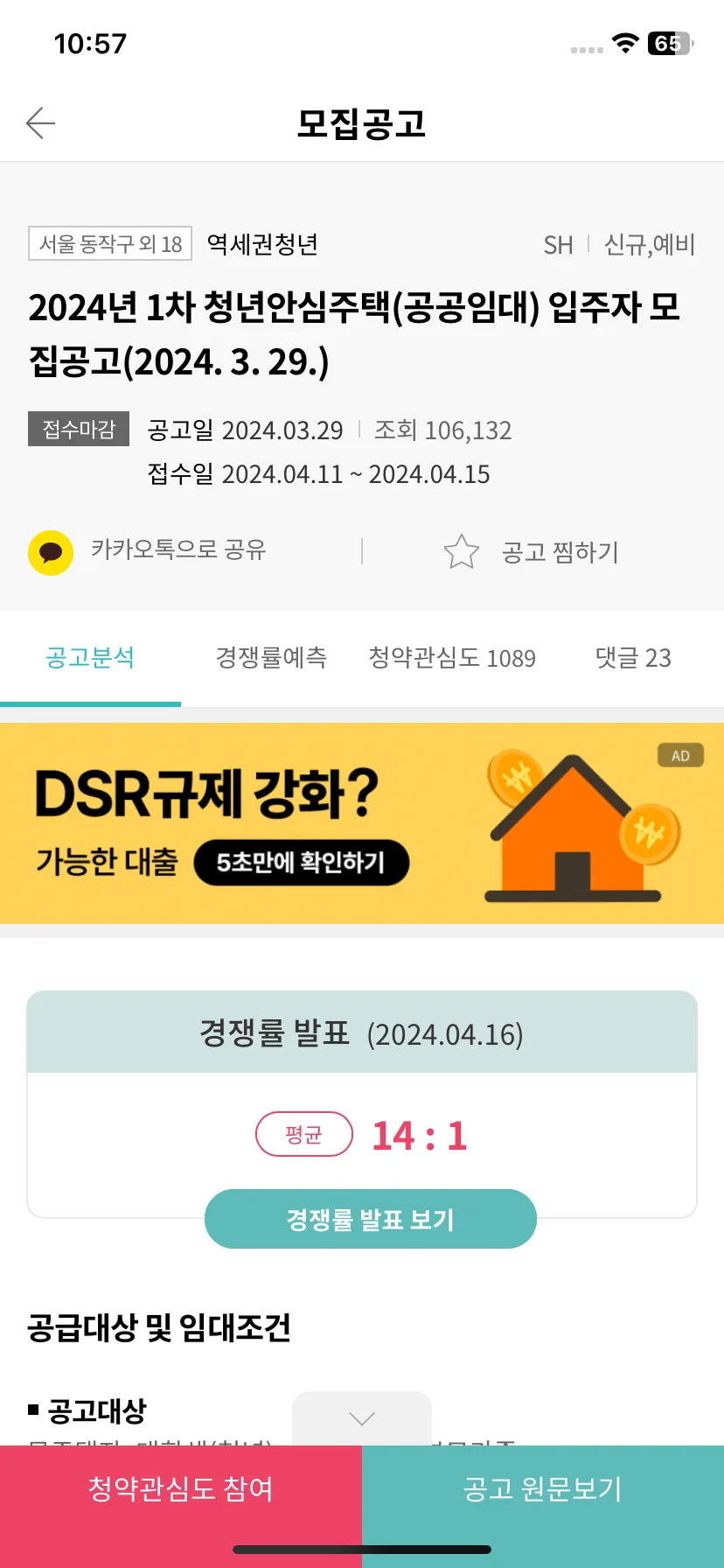This screenshot has width=724, height=1568.
Task: Switch to the 공고분석 tab
Action: [90, 658]
